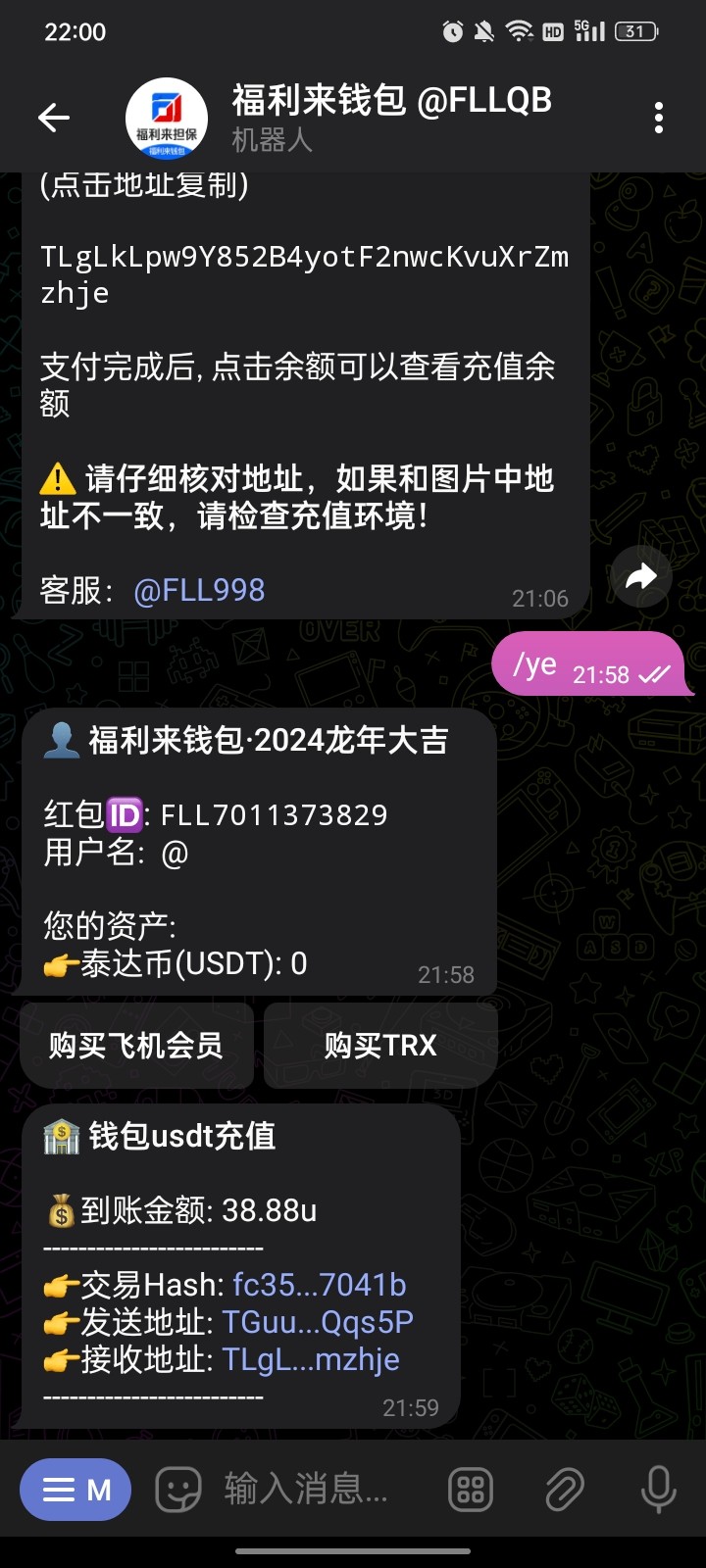Screen dimensions: 706x1568
Task: Open the bot command menu button
Action: [x=76, y=1491]
